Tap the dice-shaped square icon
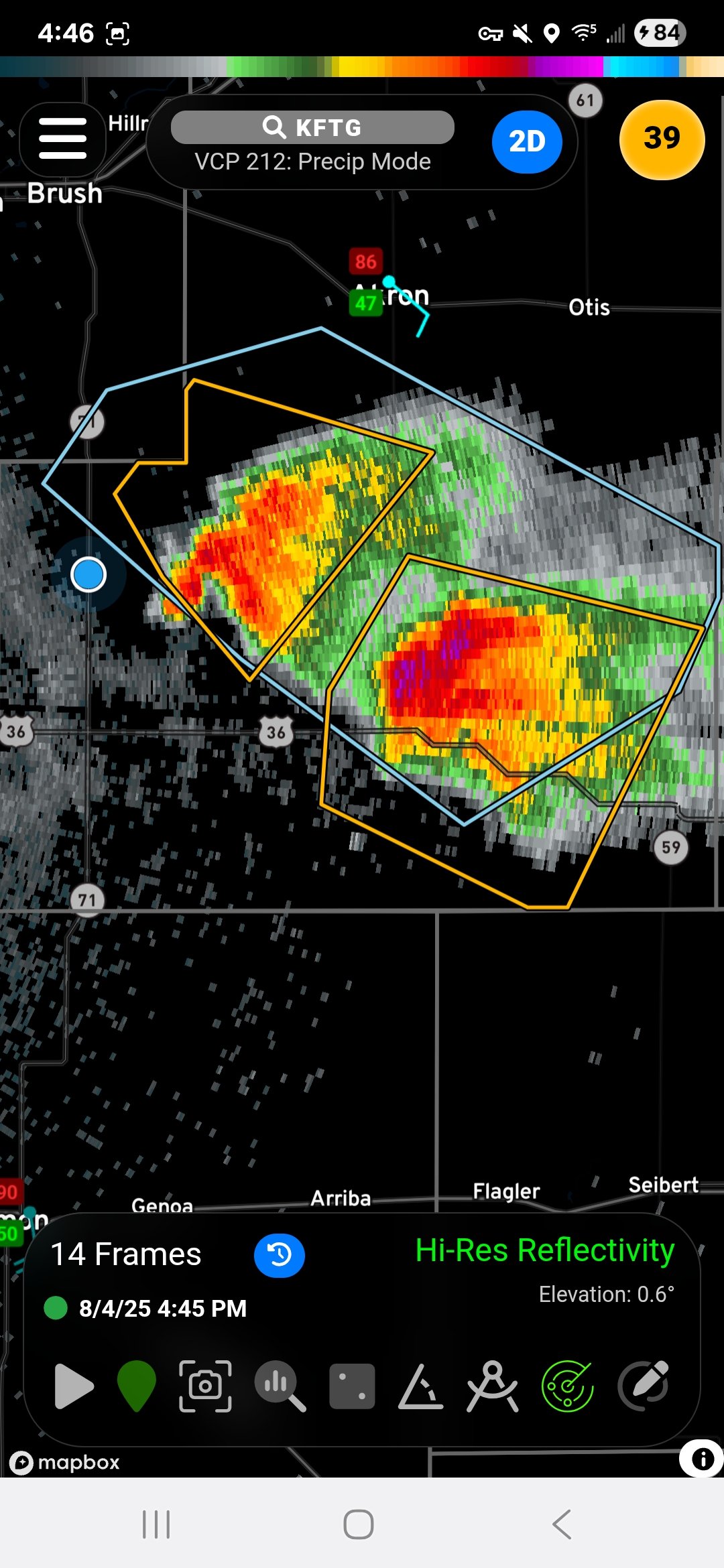This screenshot has width=724, height=1568. [352, 1386]
